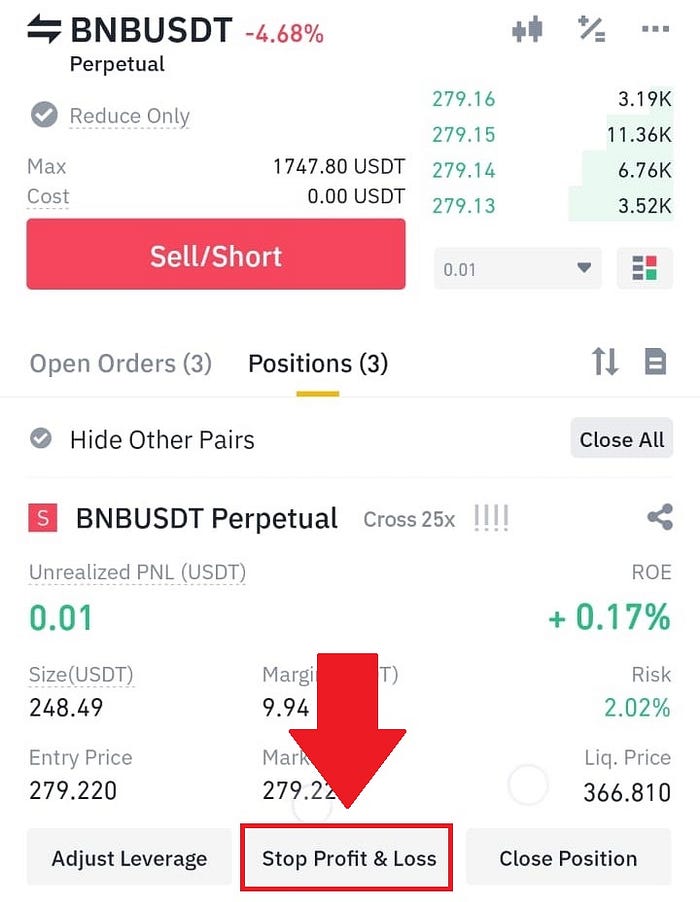
Task: Select the Positions tab
Action: (x=318, y=363)
